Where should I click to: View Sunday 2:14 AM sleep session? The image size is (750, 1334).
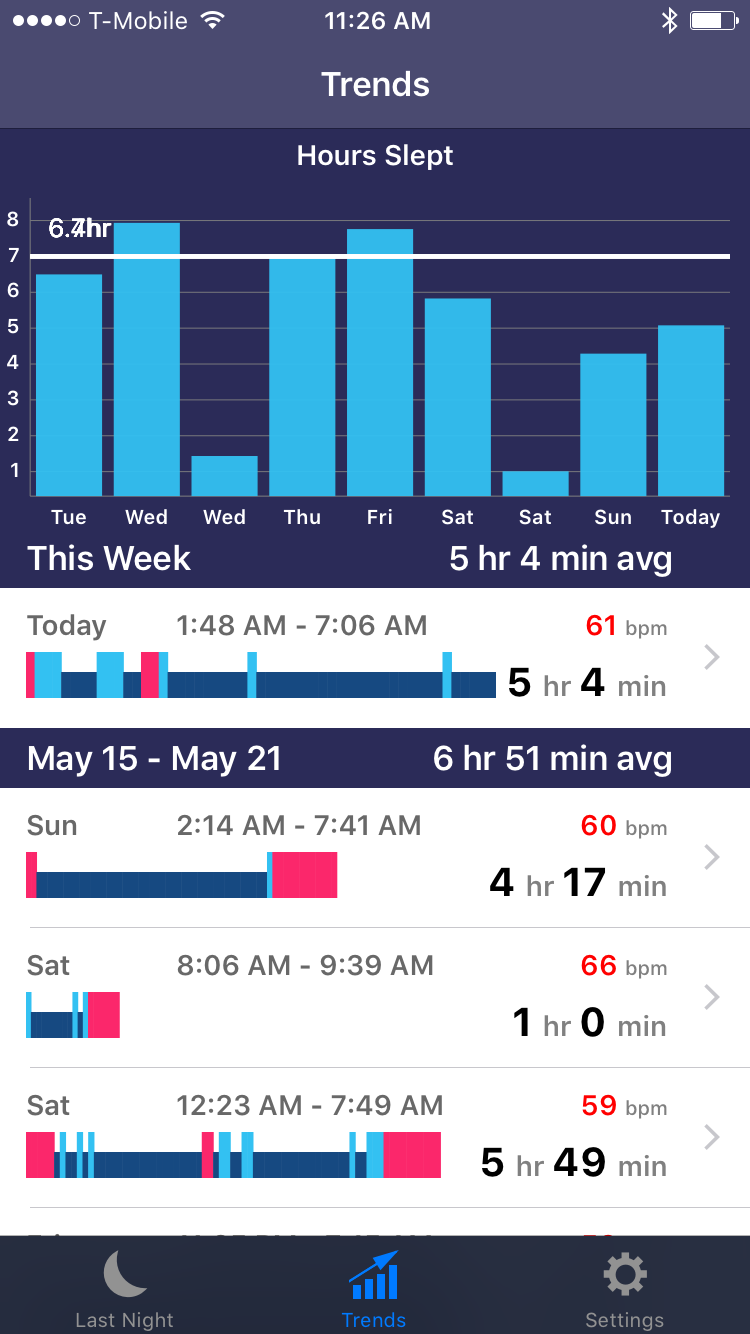374,858
